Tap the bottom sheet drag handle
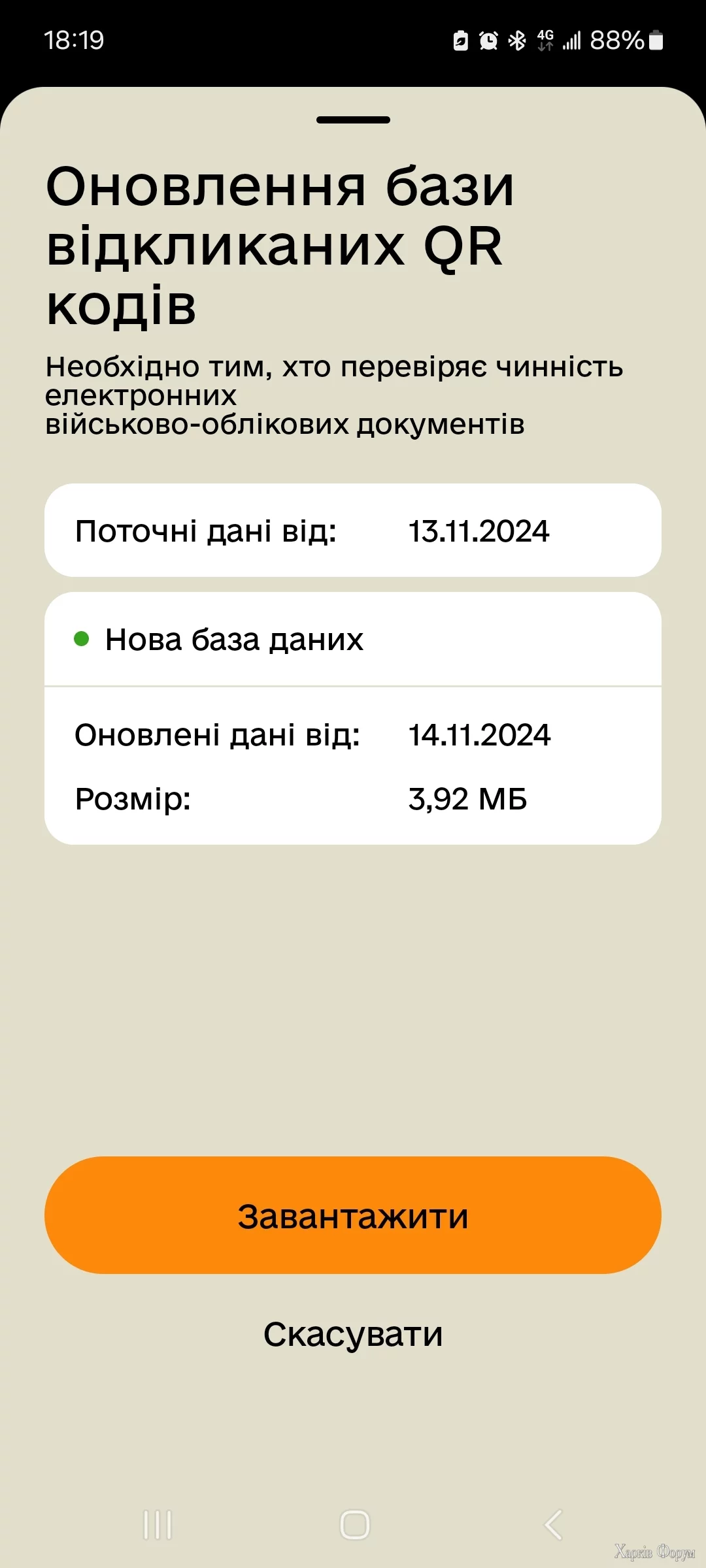This screenshot has height=1568, width=706. [353, 120]
